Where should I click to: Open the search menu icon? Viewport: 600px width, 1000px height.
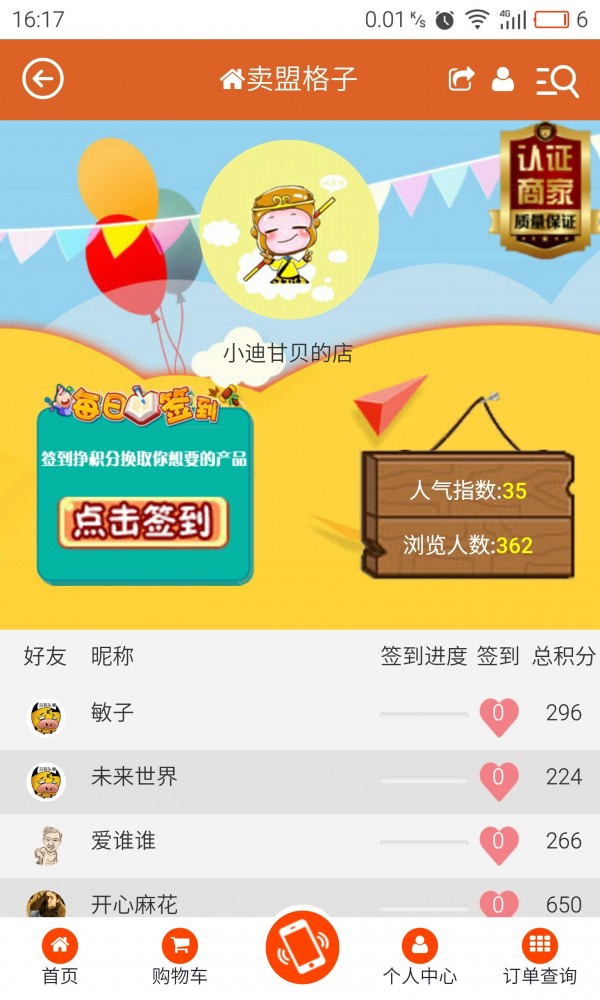coord(557,80)
